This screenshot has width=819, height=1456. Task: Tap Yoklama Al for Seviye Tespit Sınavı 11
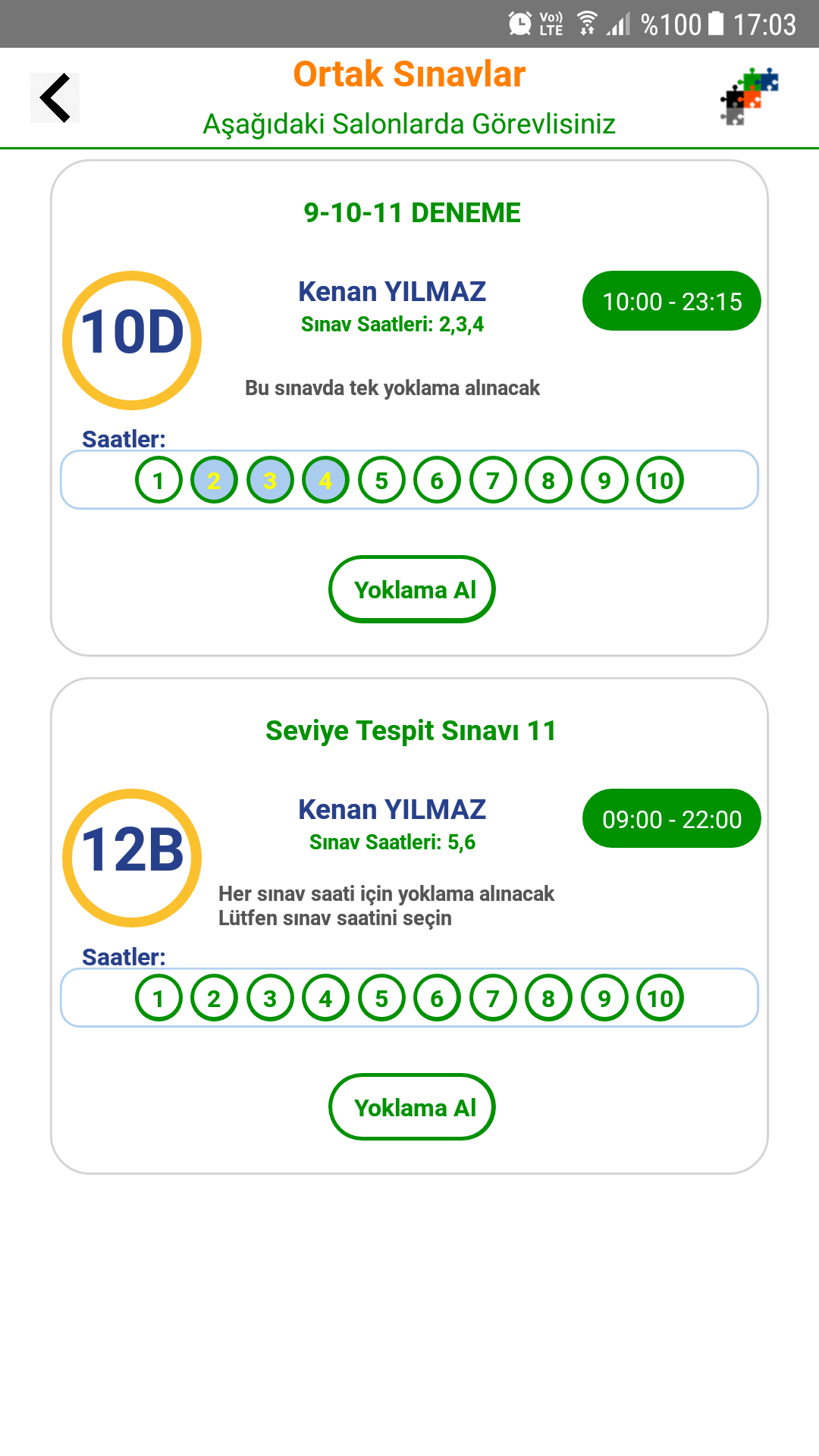point(412,1107)
